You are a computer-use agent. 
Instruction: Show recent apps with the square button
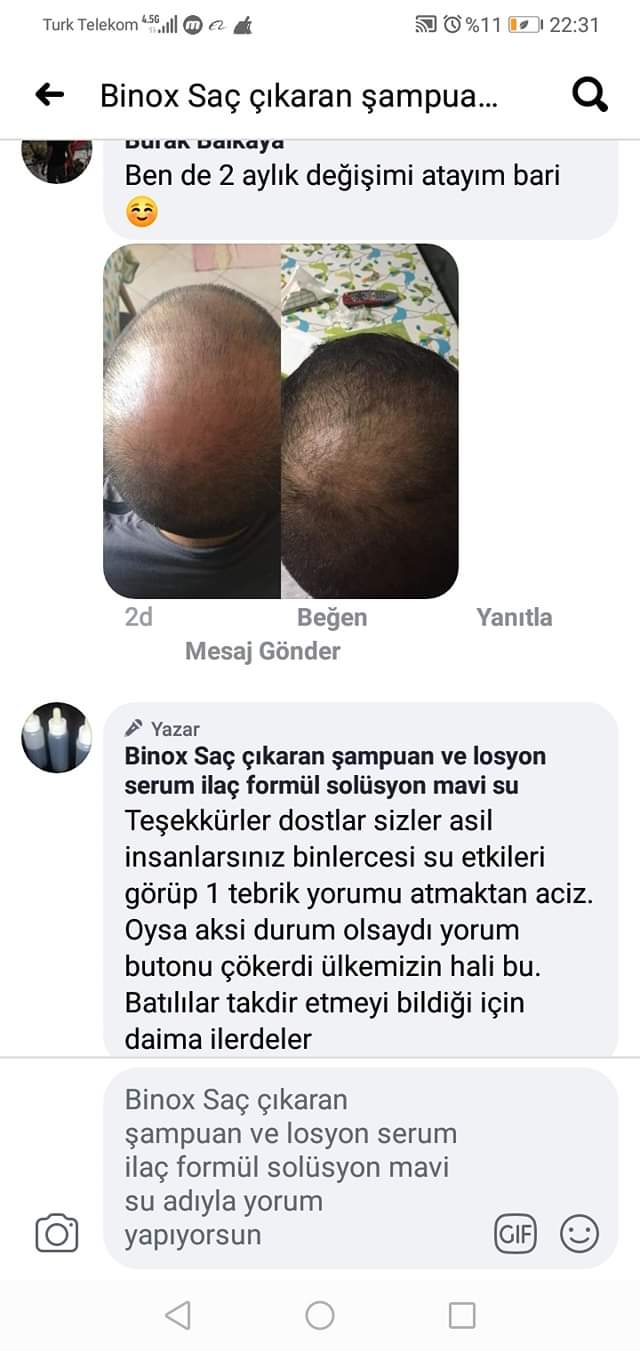[x=462, y=1315]
